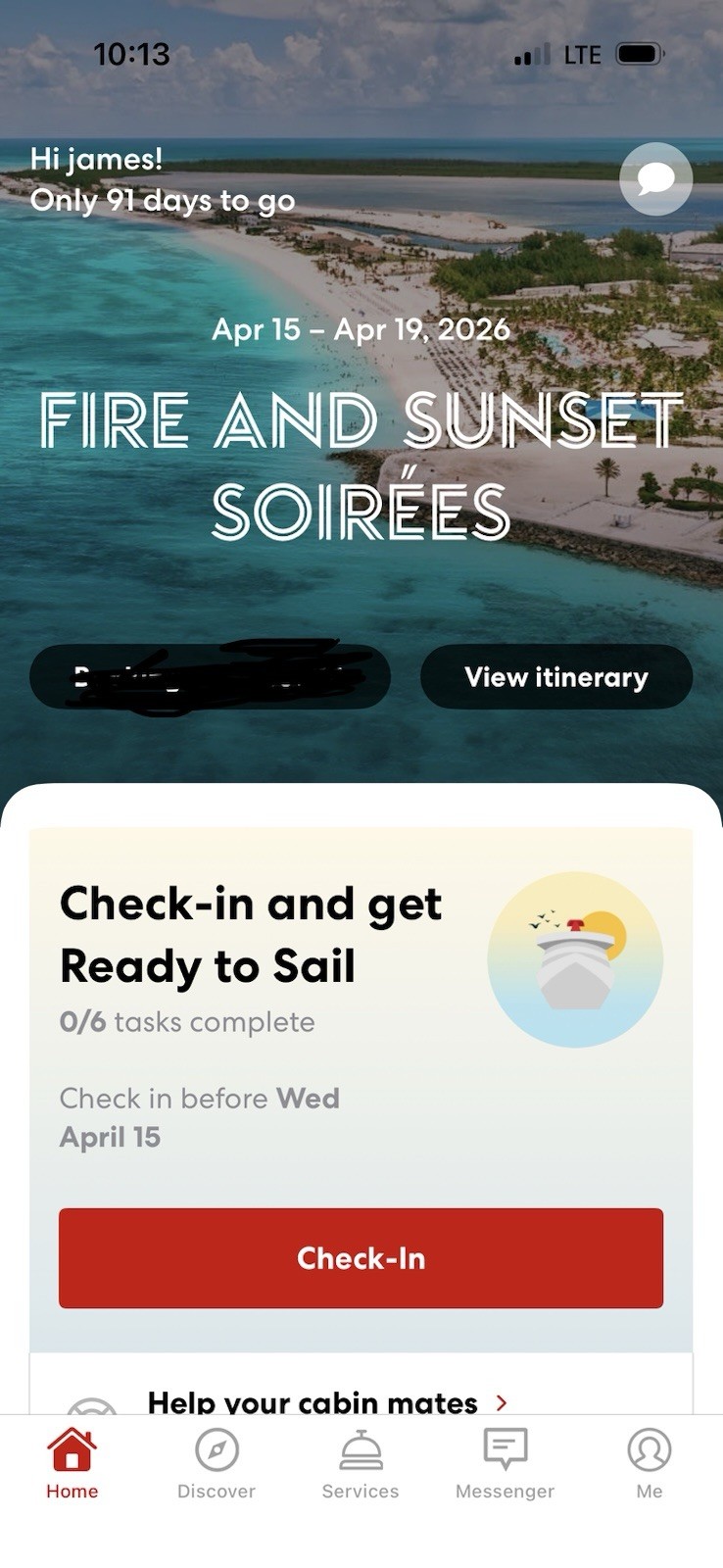Go to the Services tab
The height and width of the screenshot is (1568, 723).
(361, 1464)
